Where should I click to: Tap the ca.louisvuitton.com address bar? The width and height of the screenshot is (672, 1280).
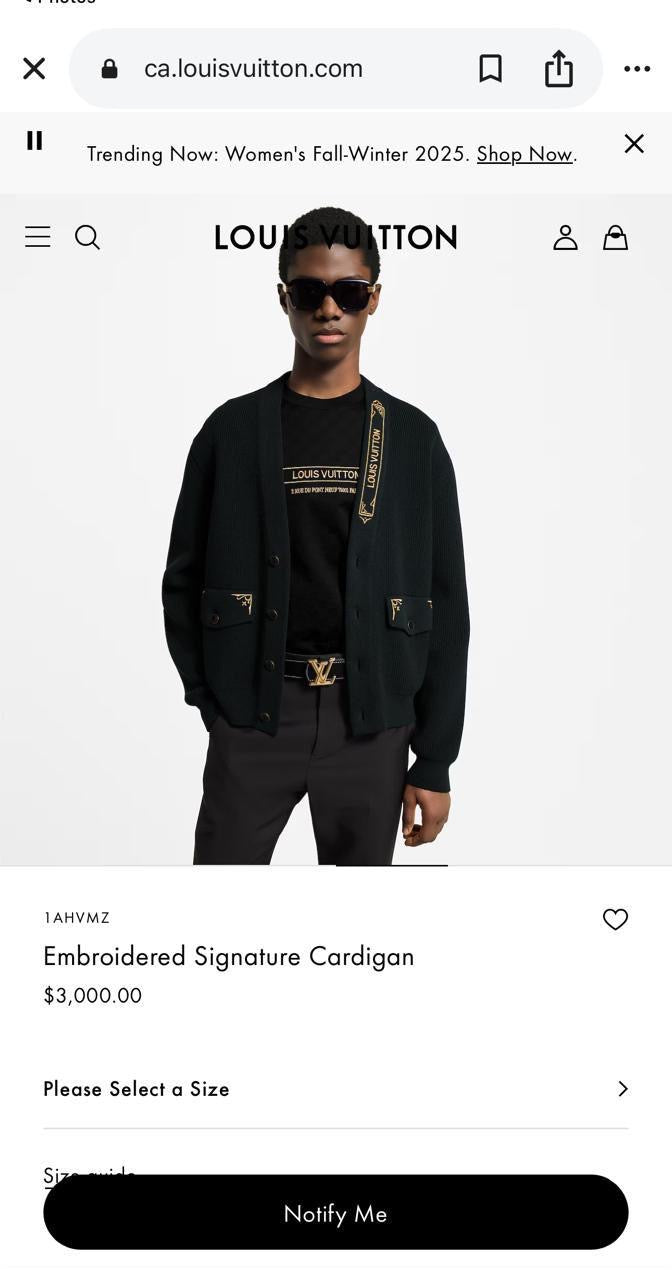coord(253,68)
